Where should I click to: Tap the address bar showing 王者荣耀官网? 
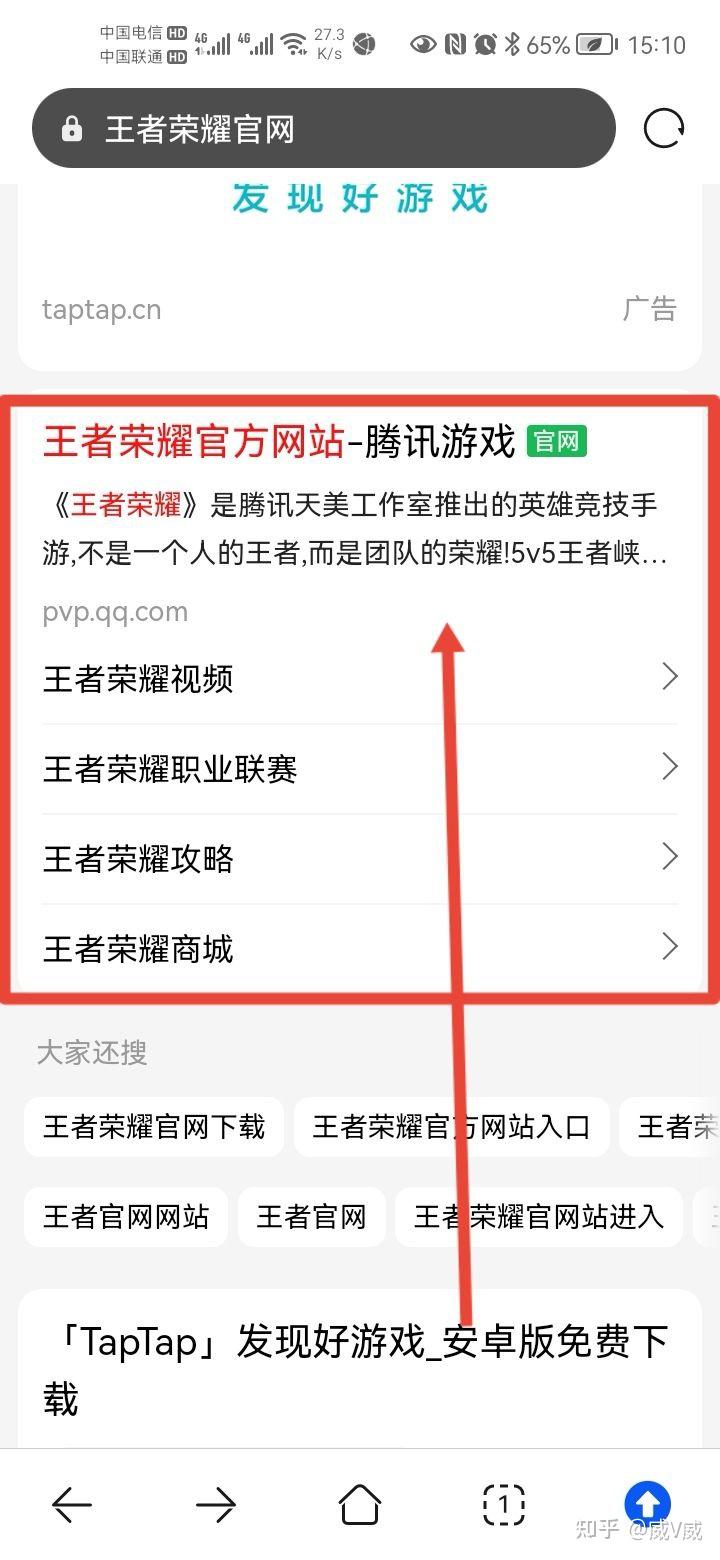pos(320,129)
